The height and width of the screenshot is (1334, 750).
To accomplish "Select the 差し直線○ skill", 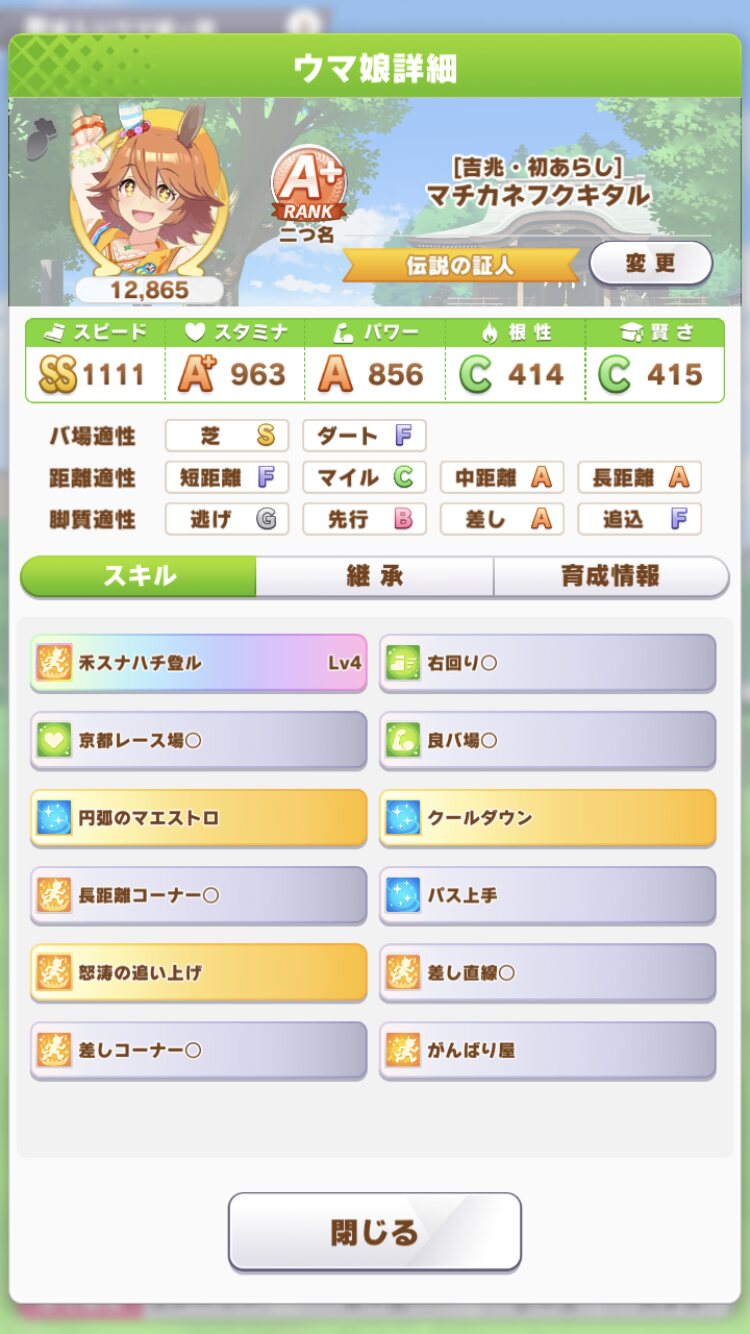I will pos(547,972).
